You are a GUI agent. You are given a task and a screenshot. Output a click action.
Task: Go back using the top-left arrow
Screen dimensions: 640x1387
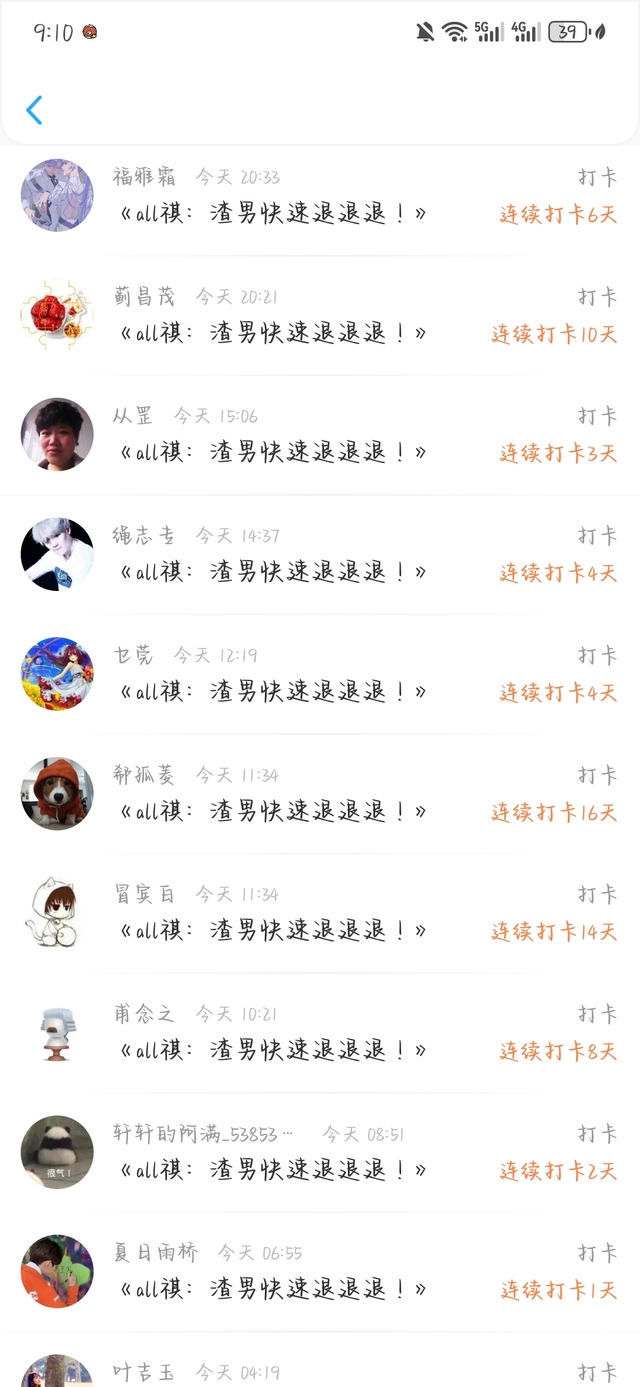34,110
